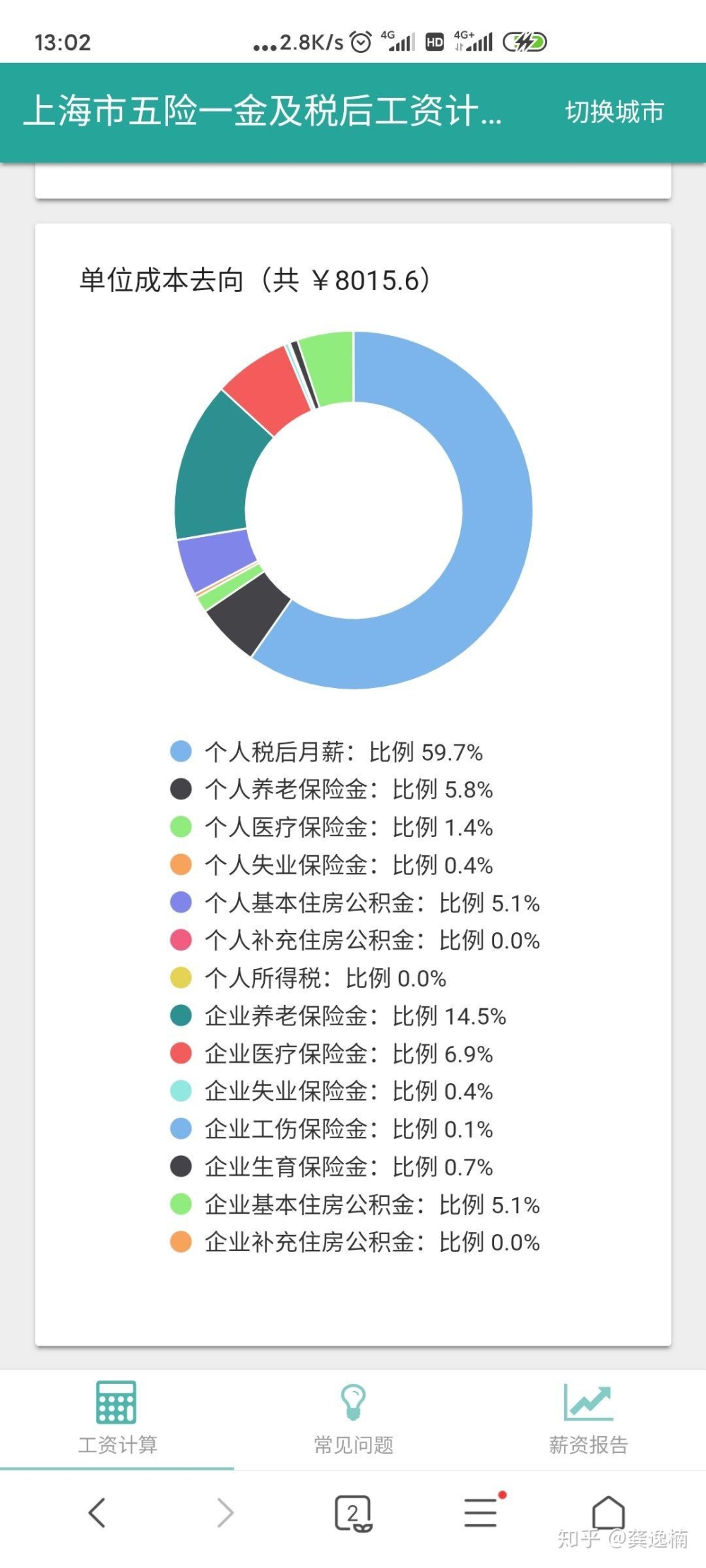Open the 常见问题 tab
Screen dimensions: 706x1568
pos(353,1418)
